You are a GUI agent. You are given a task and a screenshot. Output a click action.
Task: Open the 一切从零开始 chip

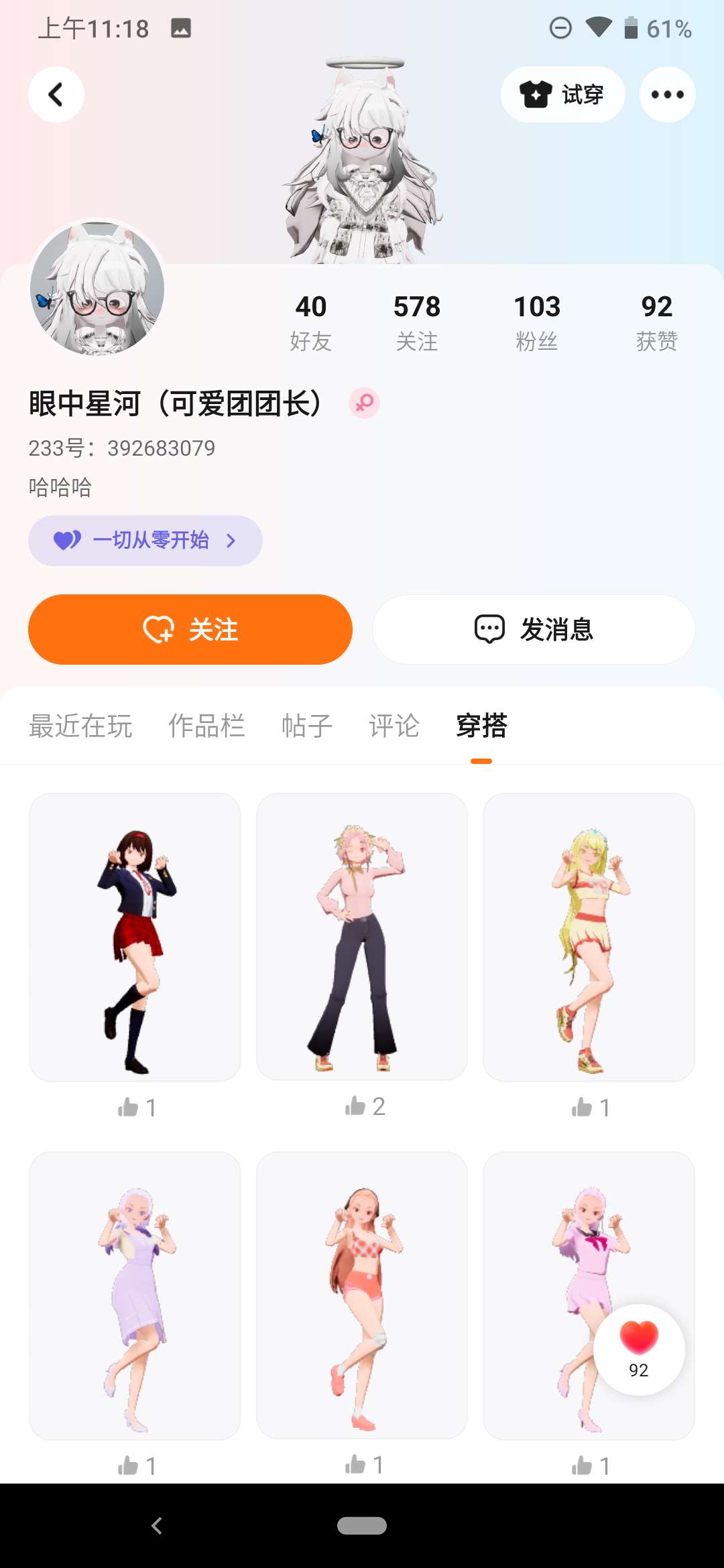click(145, 540)
